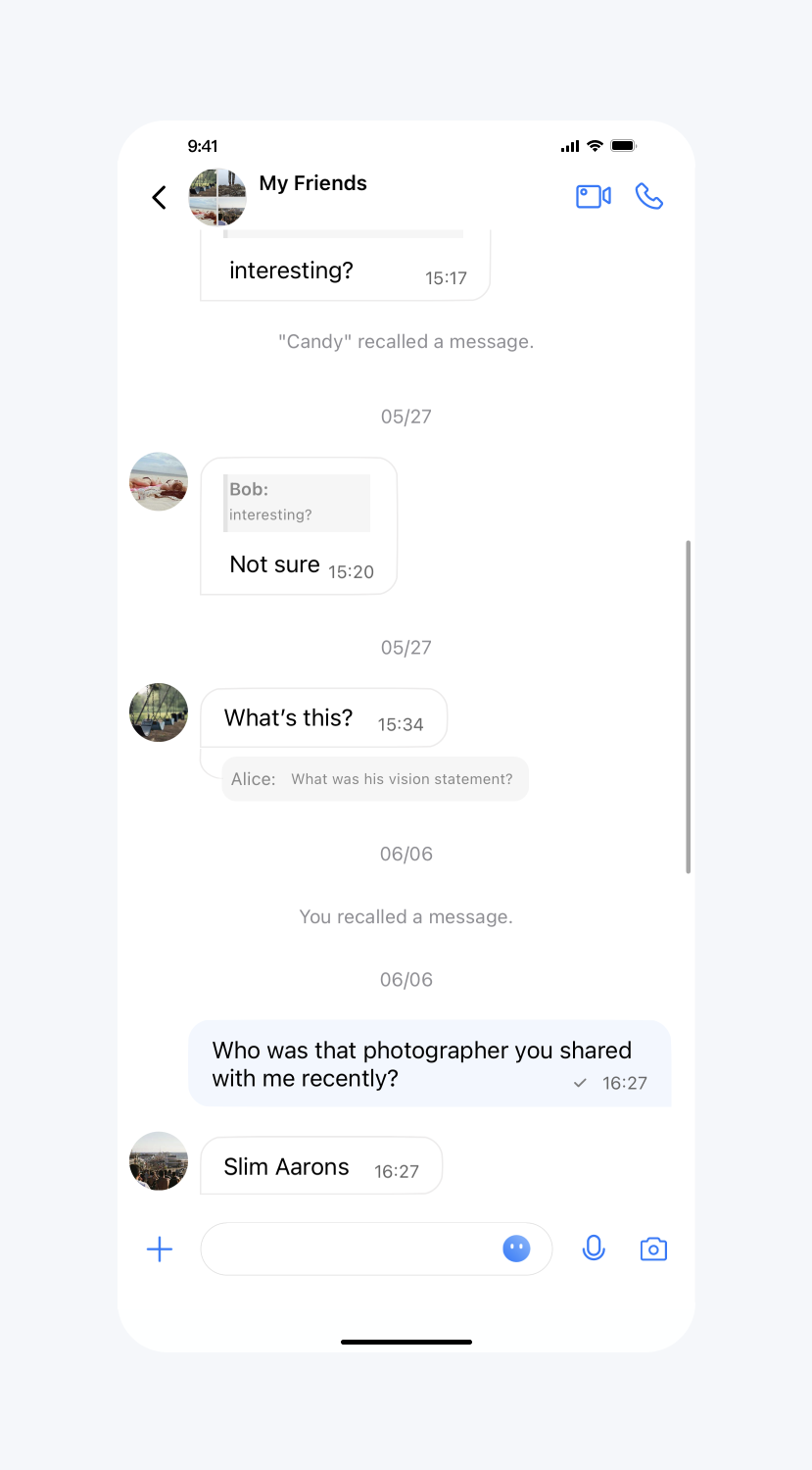Open My Friends group avatar
The width and height of the screenshot is (812, 1470).
pos(217,197)
